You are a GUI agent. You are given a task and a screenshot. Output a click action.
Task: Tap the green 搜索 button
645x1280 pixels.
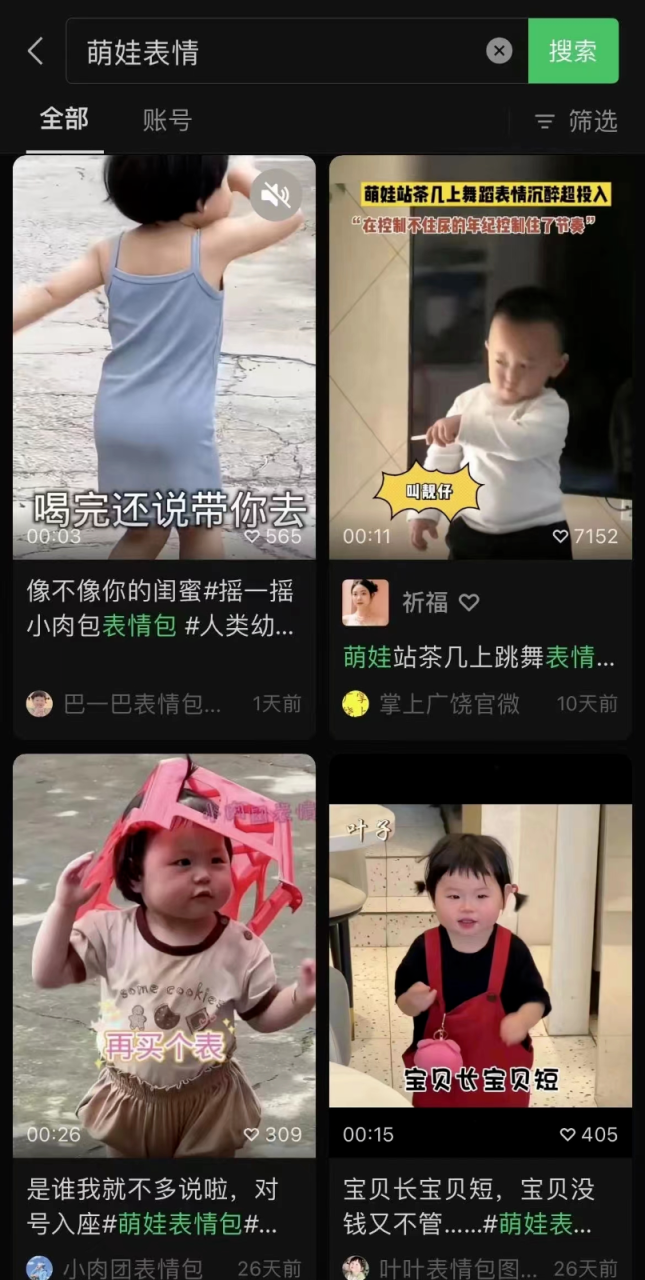(x=573, y=51)
